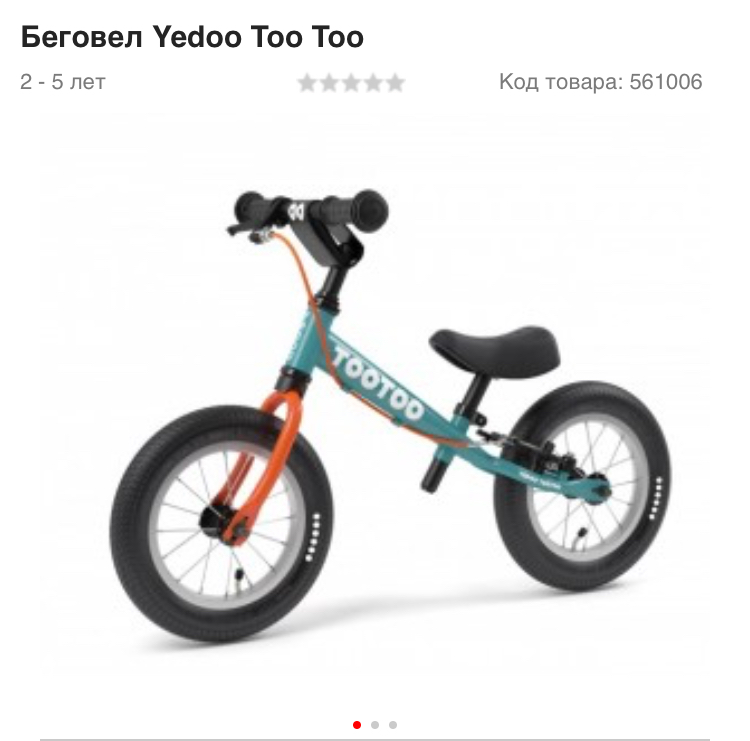Jump to the third image dot
The image size is (750, 741).
point(393,724)
